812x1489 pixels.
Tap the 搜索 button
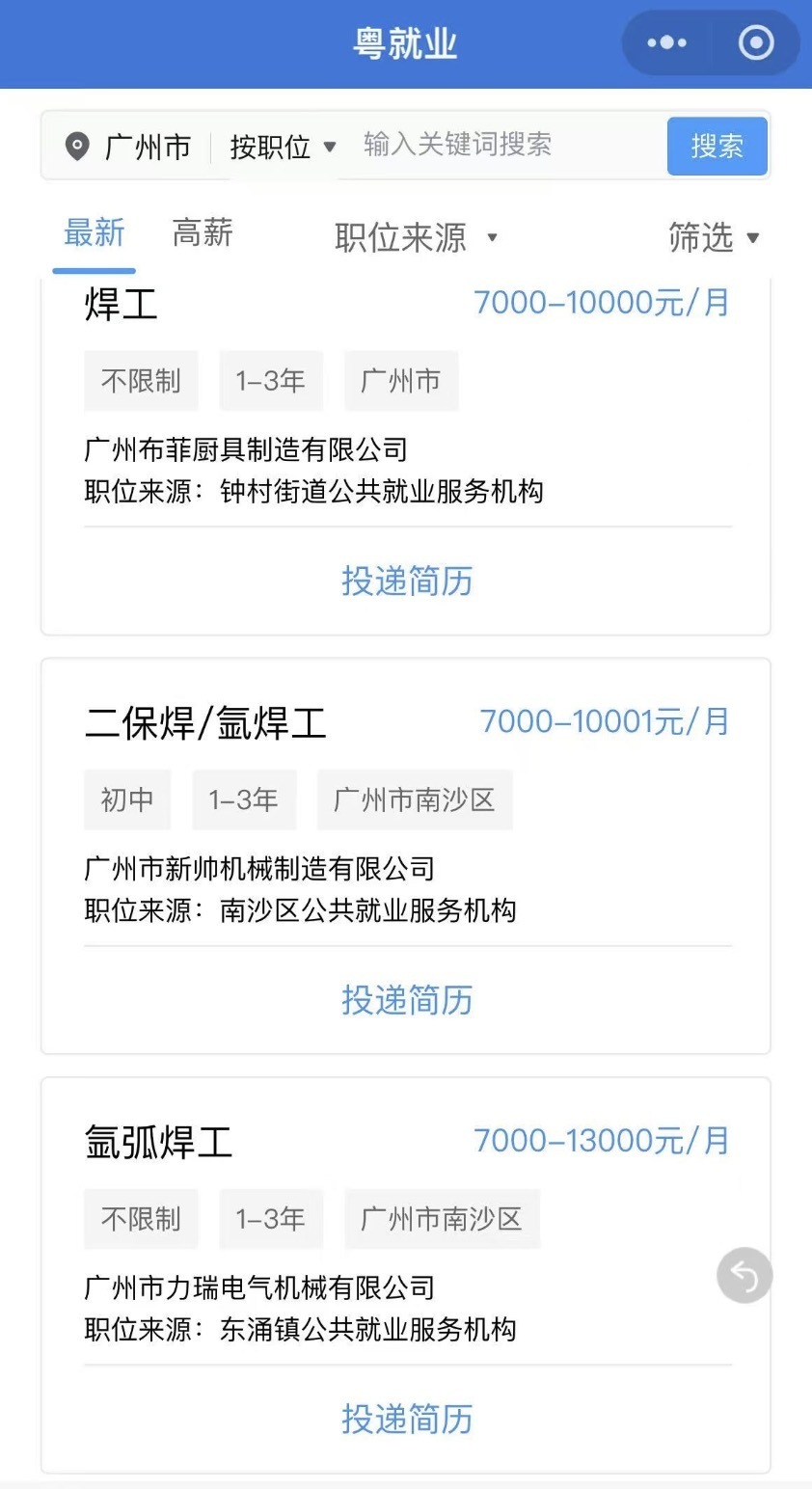point(717,147)
